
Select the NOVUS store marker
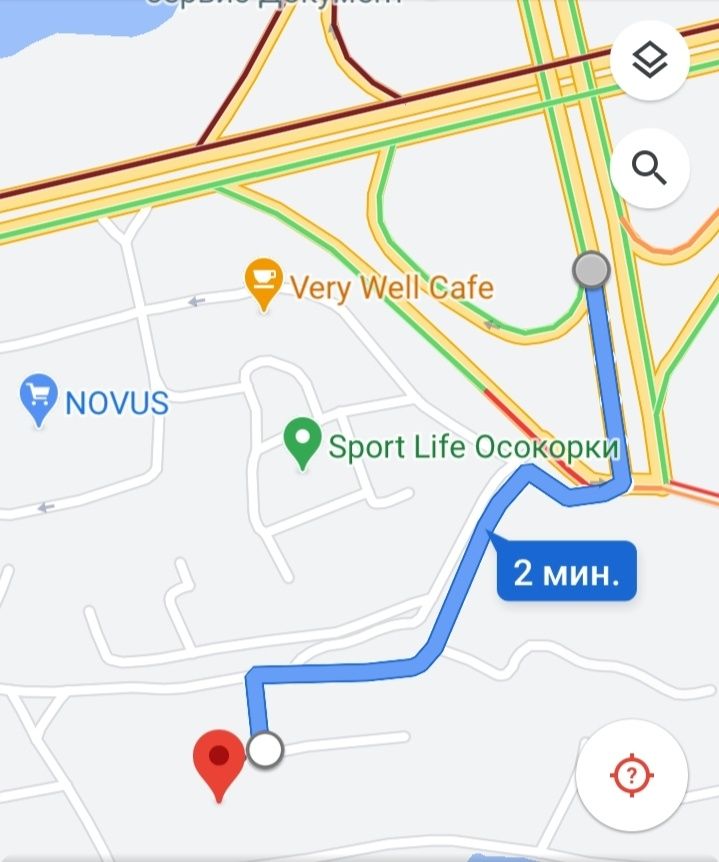(x=38, y=399)
